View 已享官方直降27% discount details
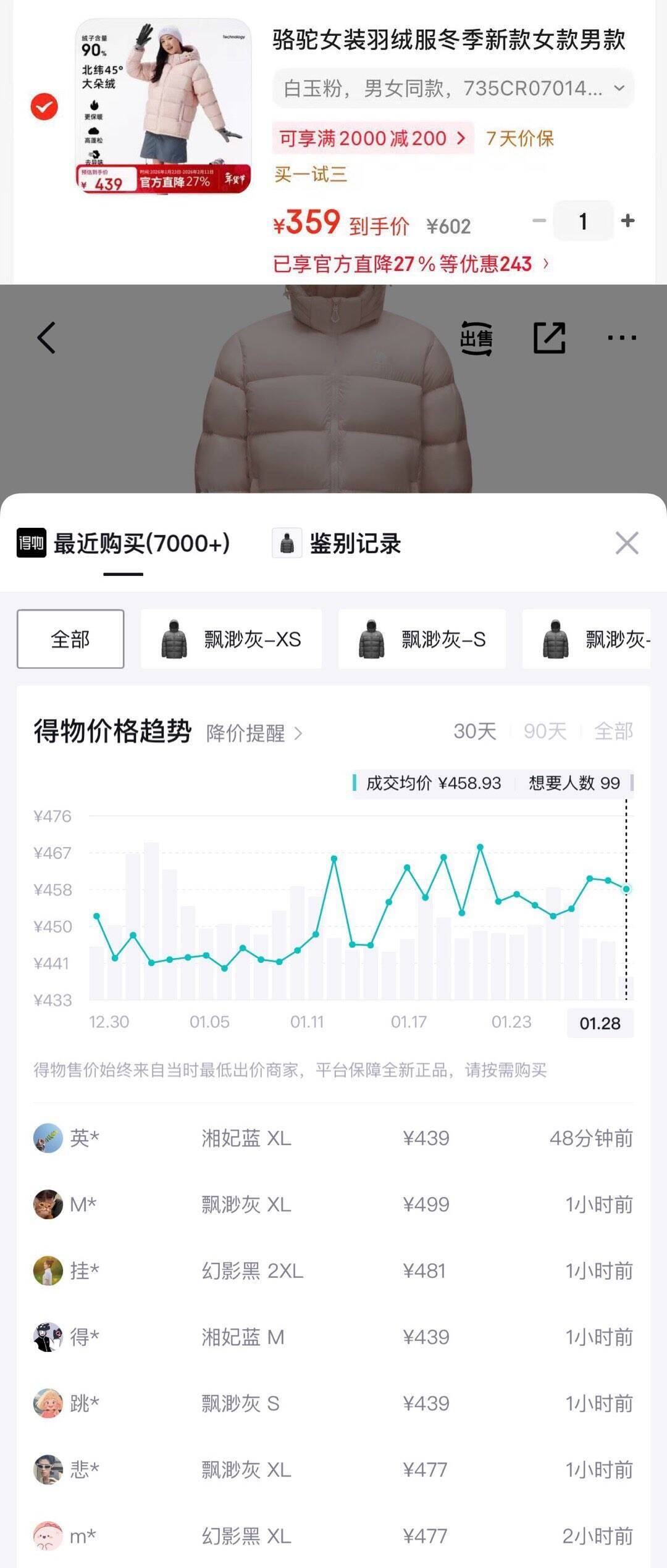The image size is (667, 1568). click(x=410, y=264)
